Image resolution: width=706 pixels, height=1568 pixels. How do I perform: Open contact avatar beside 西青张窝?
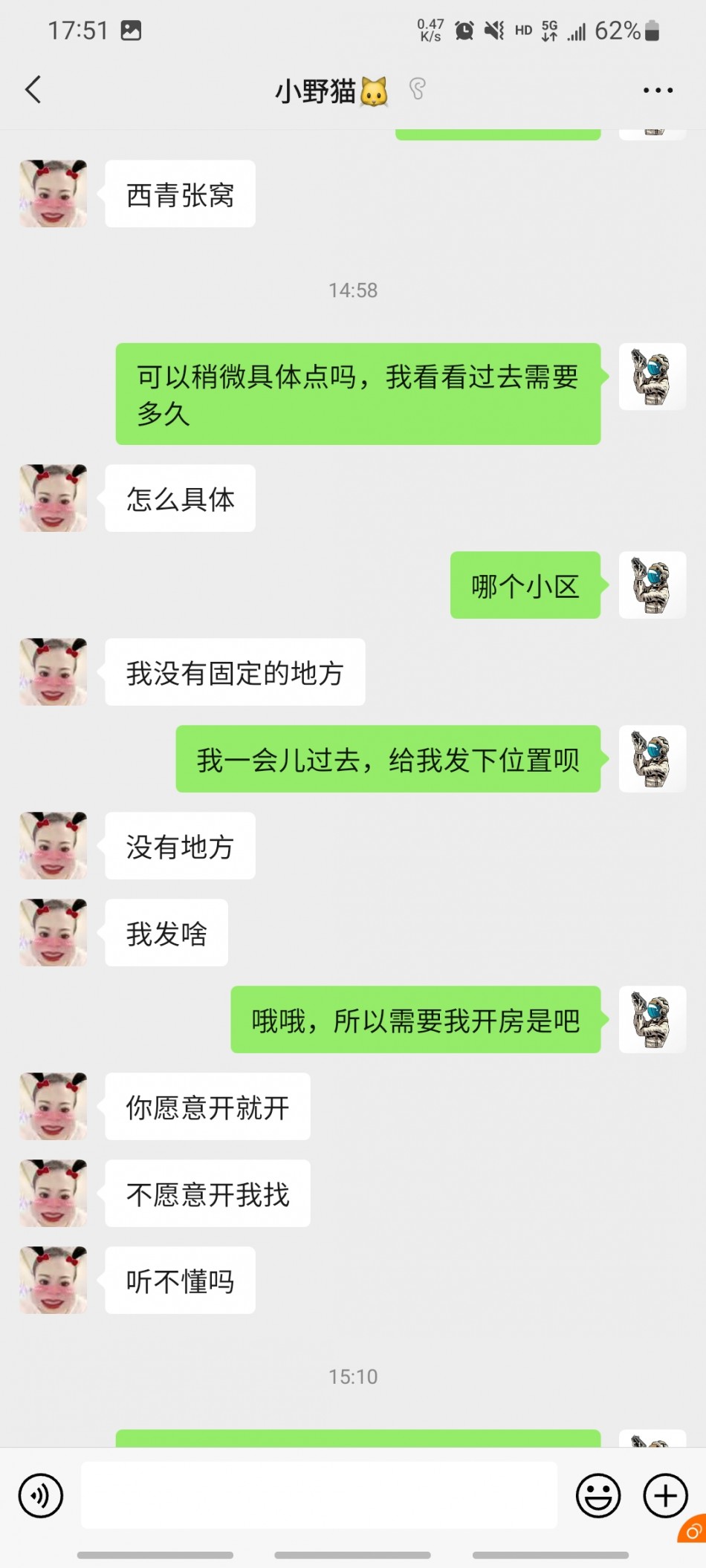[54, 194]
